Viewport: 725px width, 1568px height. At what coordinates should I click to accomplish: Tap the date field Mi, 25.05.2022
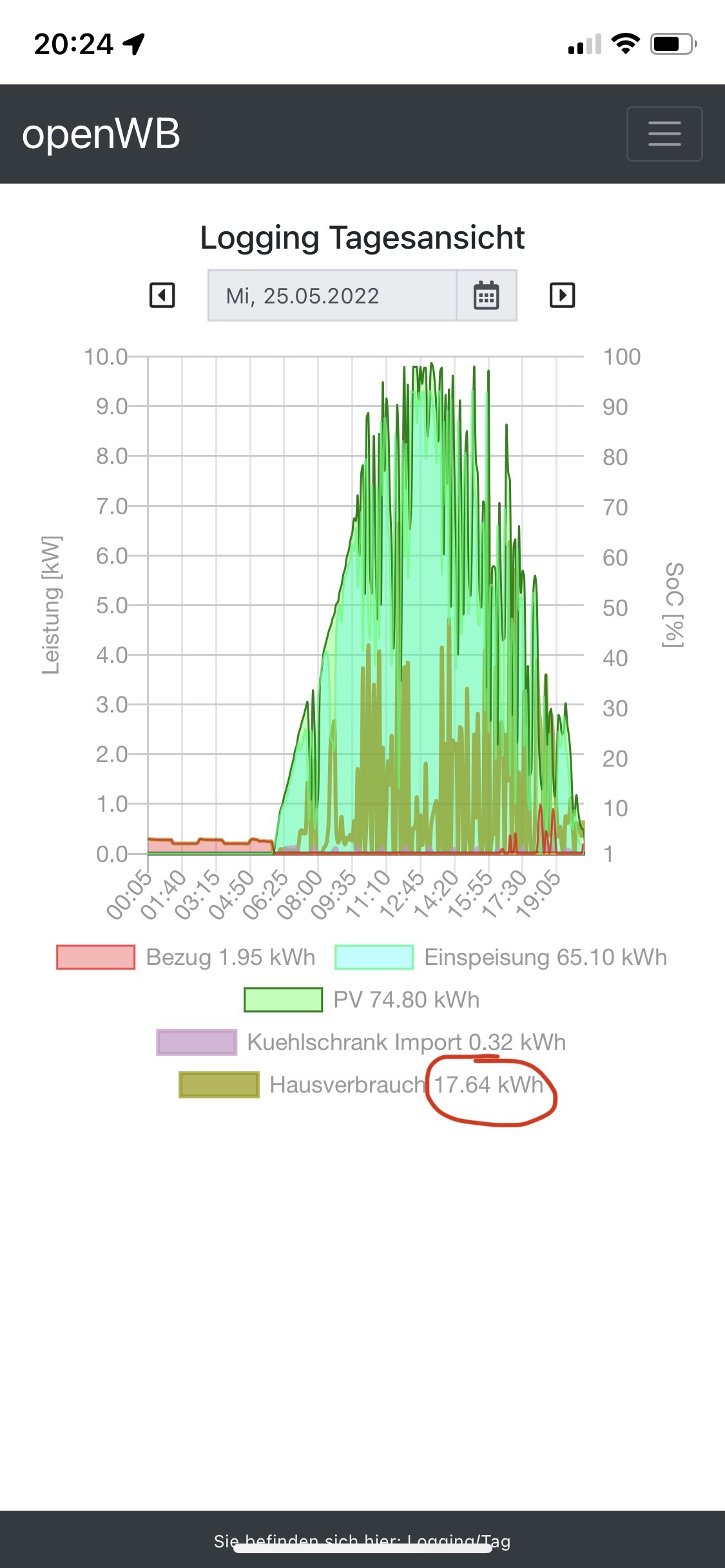pyautogui.click(x=332, y=296)
